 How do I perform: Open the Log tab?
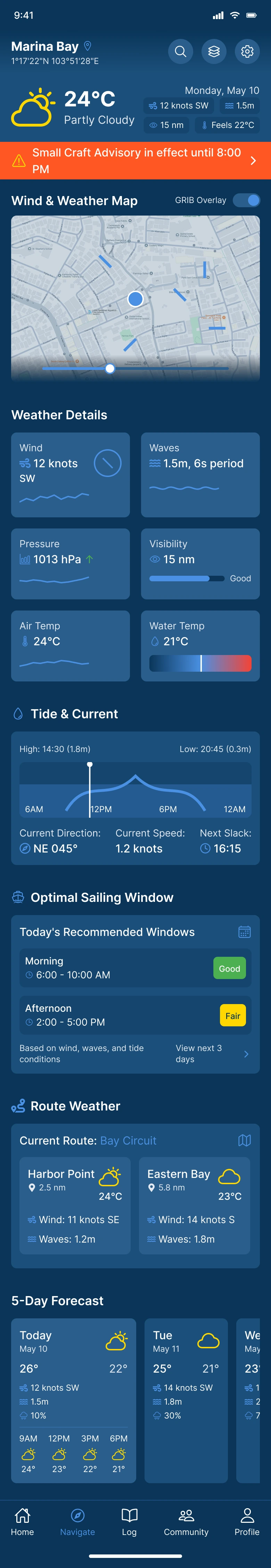[x=130, y=1522]
